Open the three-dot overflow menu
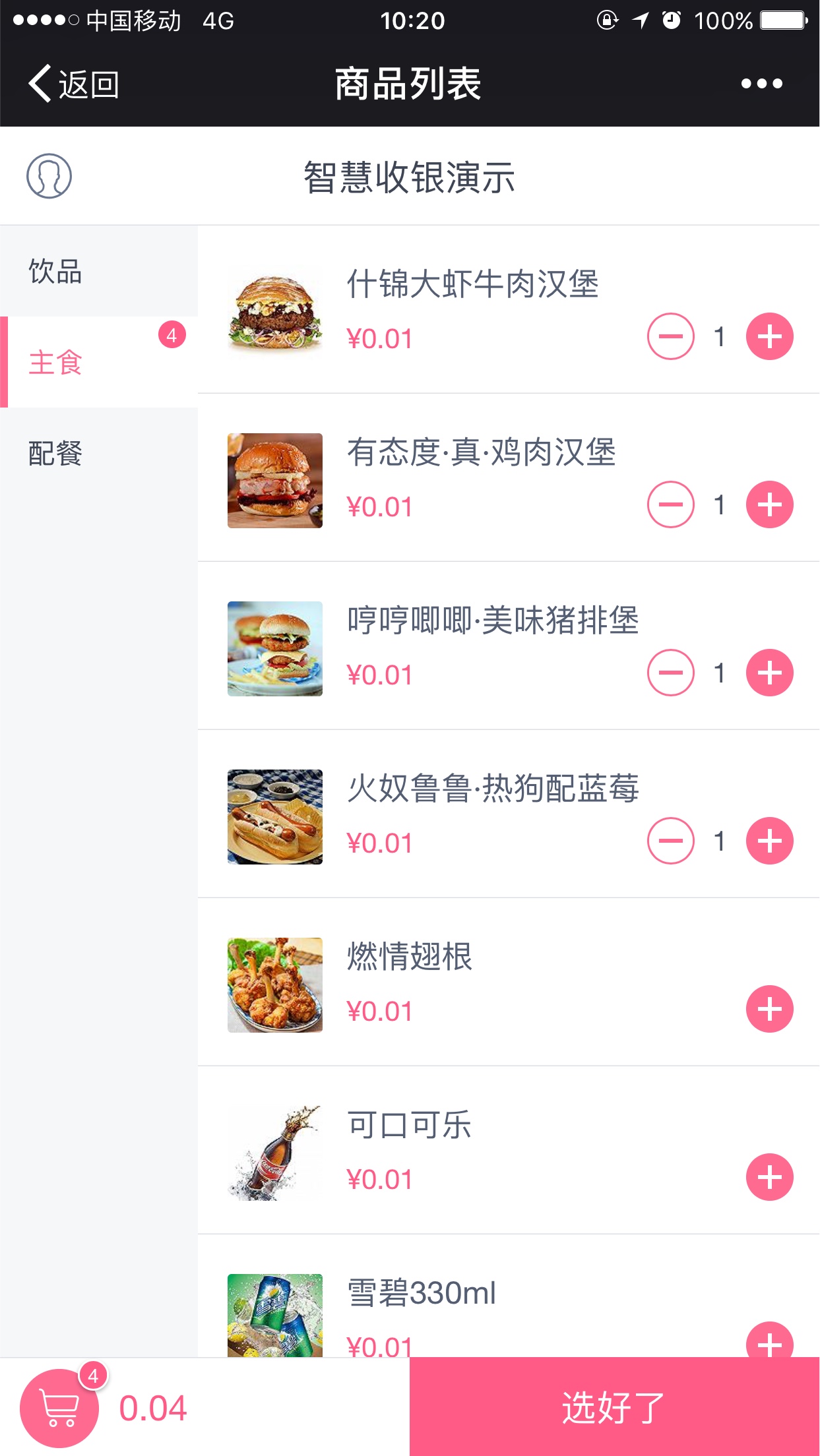This screenshot has height=1456, width=820. [761, 84]
